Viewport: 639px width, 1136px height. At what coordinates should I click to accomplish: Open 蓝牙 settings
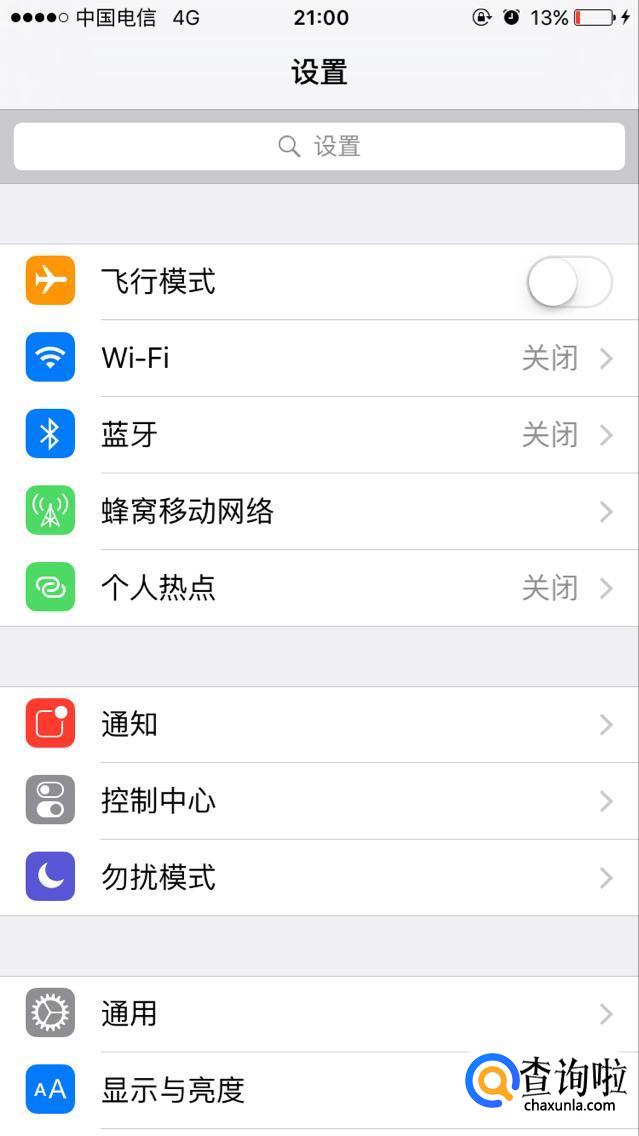319,435
